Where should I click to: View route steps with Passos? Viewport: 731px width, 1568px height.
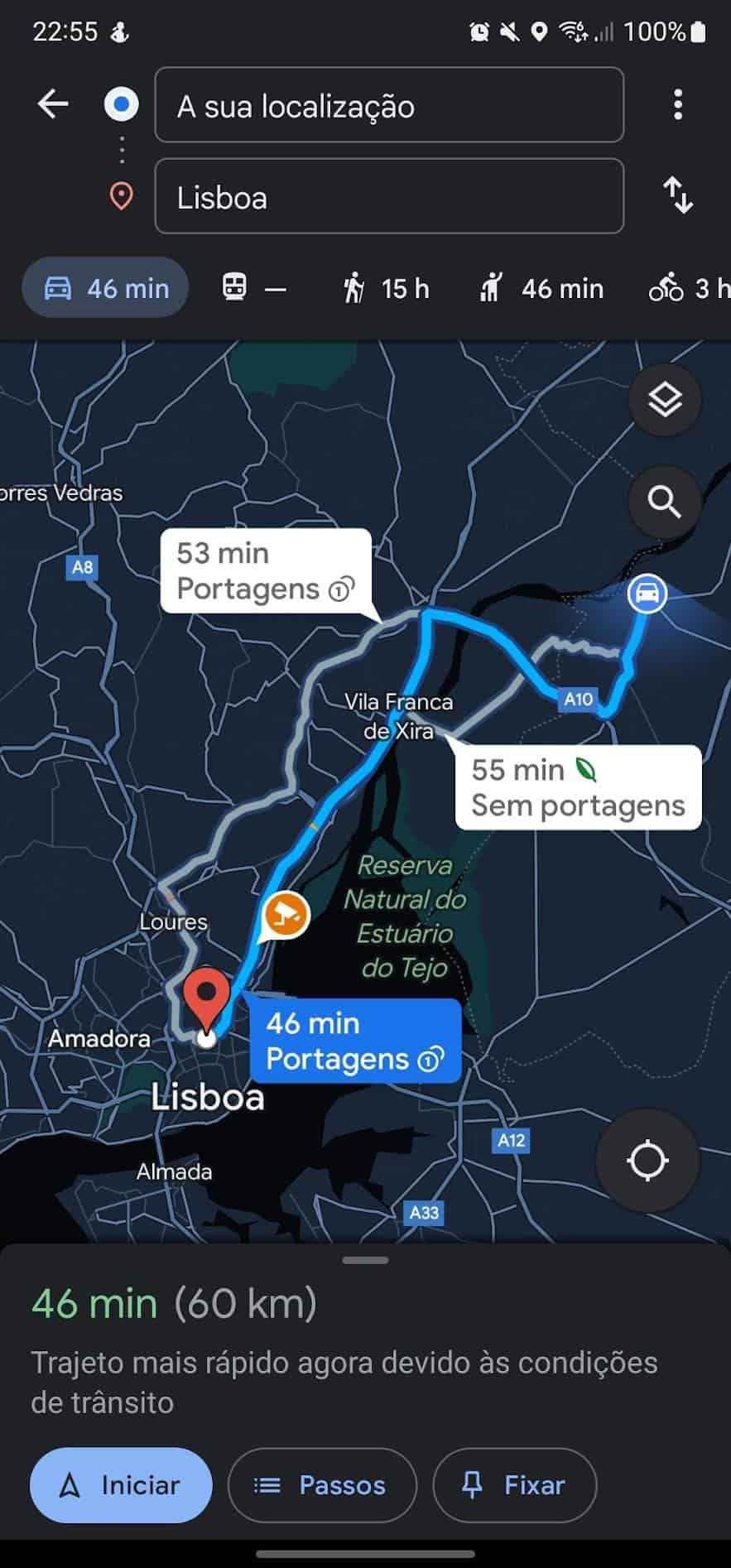(322, 1485)
